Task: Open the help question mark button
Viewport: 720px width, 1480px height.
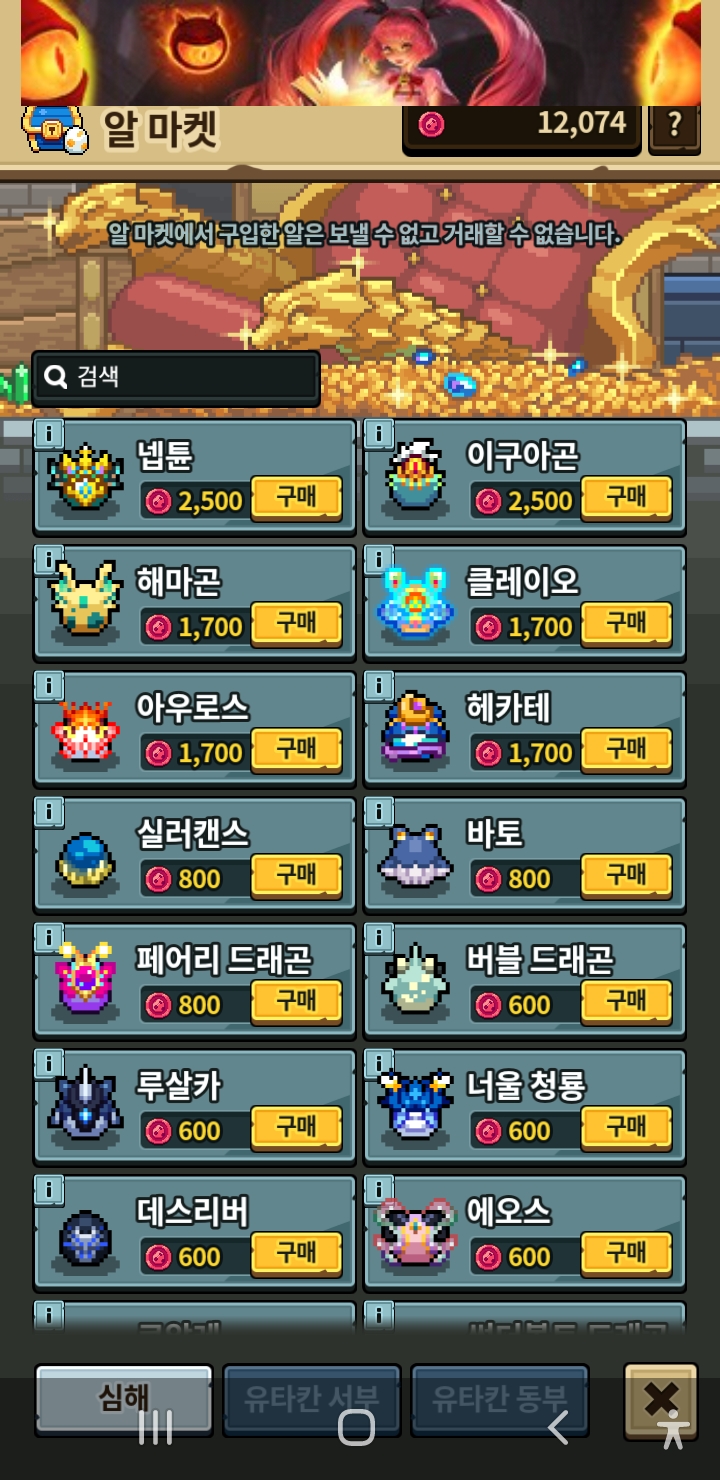Action: coord(674,126)
